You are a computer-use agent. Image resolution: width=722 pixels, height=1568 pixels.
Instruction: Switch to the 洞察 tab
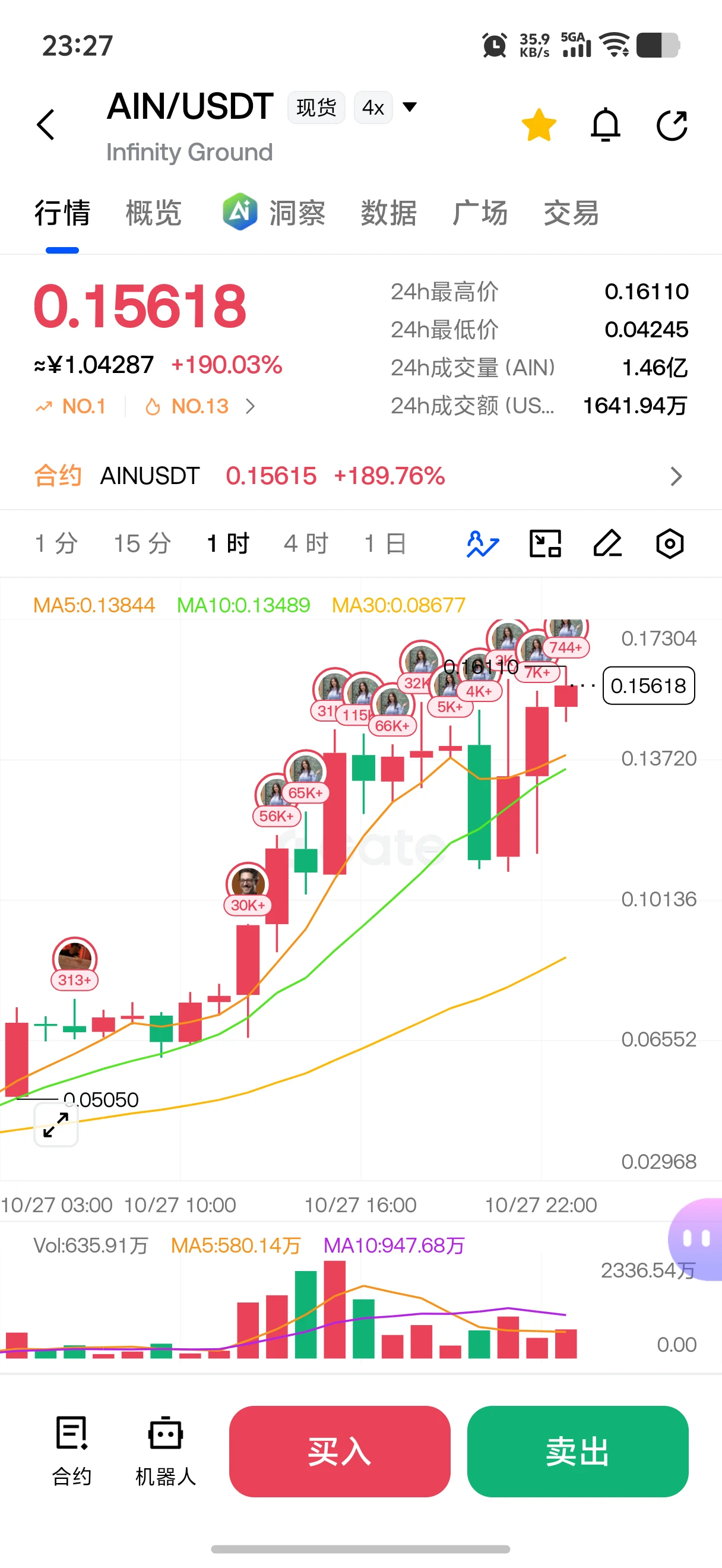[274, 213]
